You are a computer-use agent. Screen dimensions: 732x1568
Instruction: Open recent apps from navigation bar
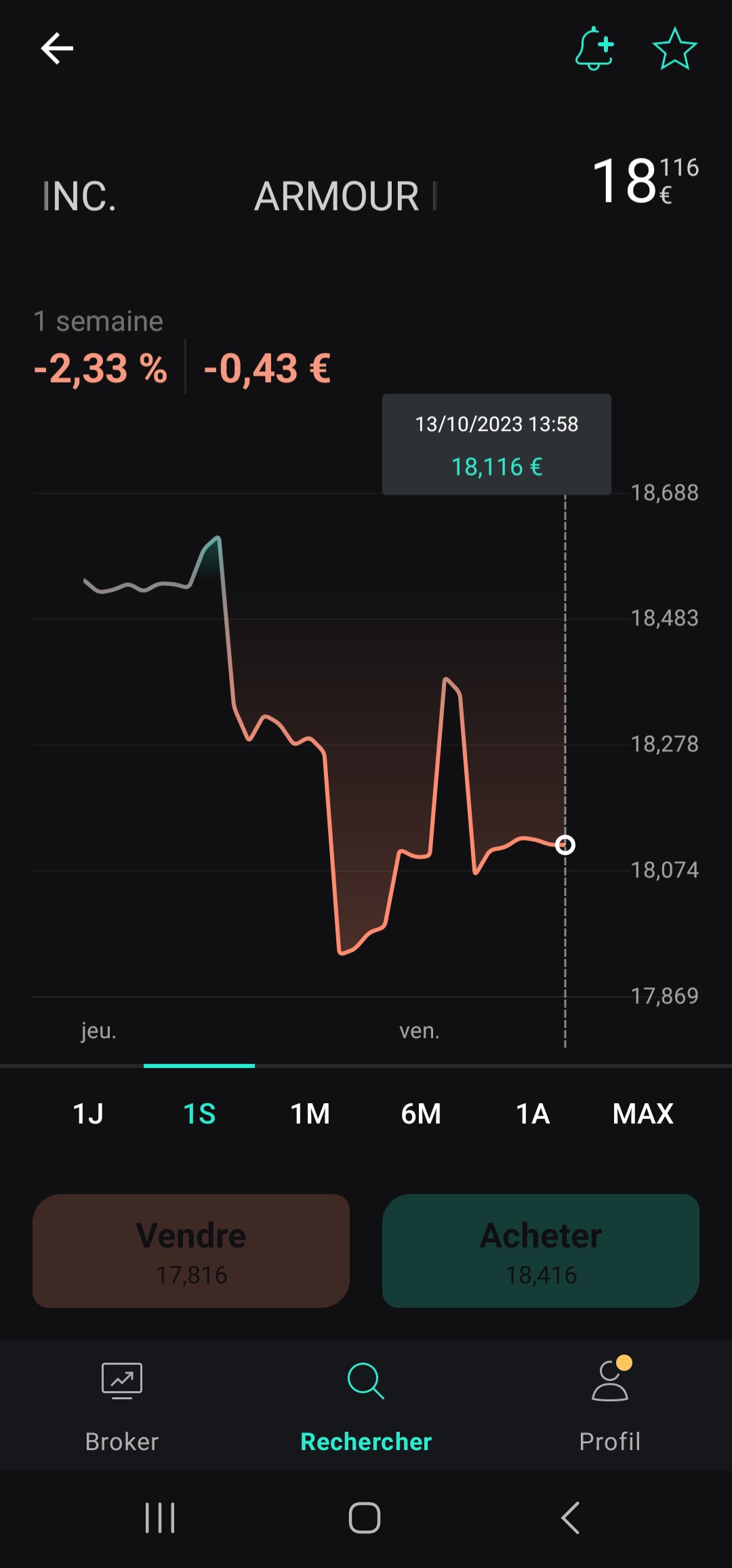160,1517
